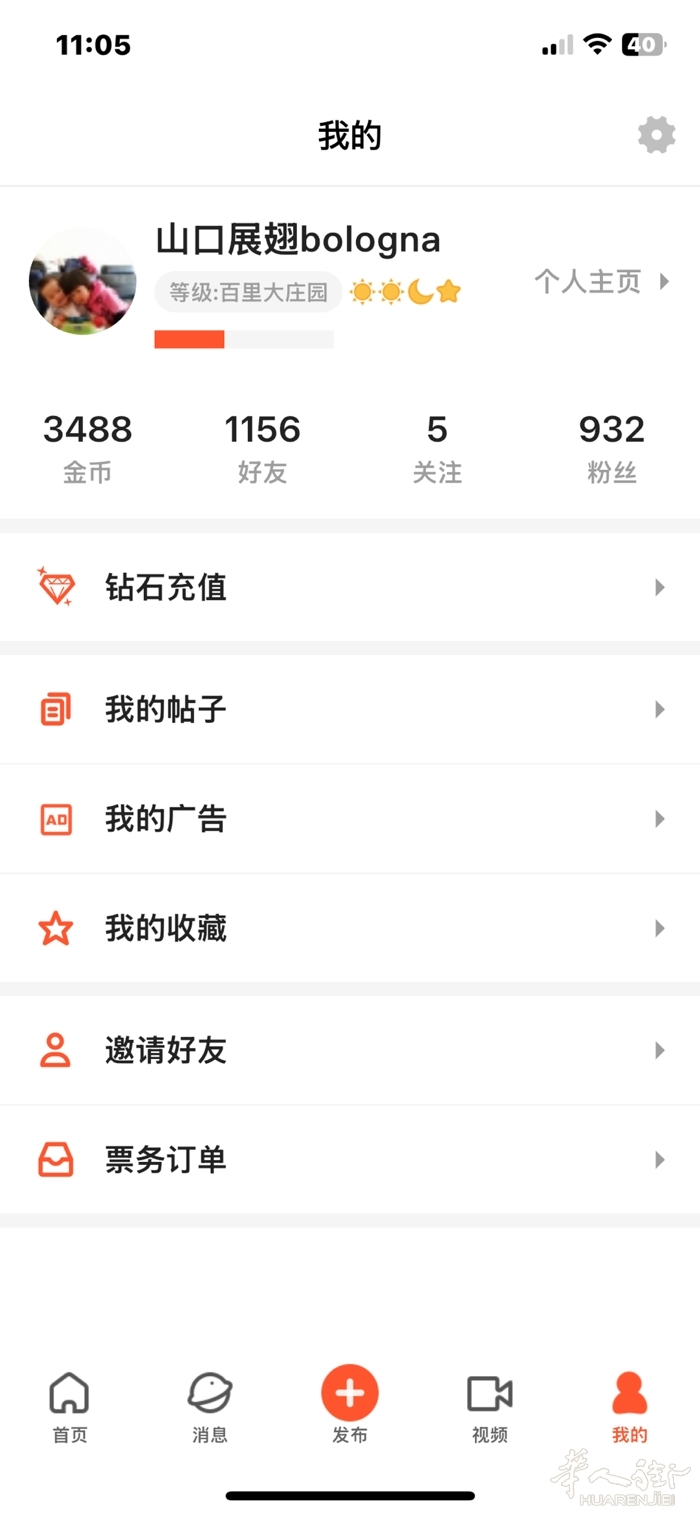Open 我的帖子 my posts
Image resolution: width=700 pixels, height=1515 pixels.
pos(350,710)
